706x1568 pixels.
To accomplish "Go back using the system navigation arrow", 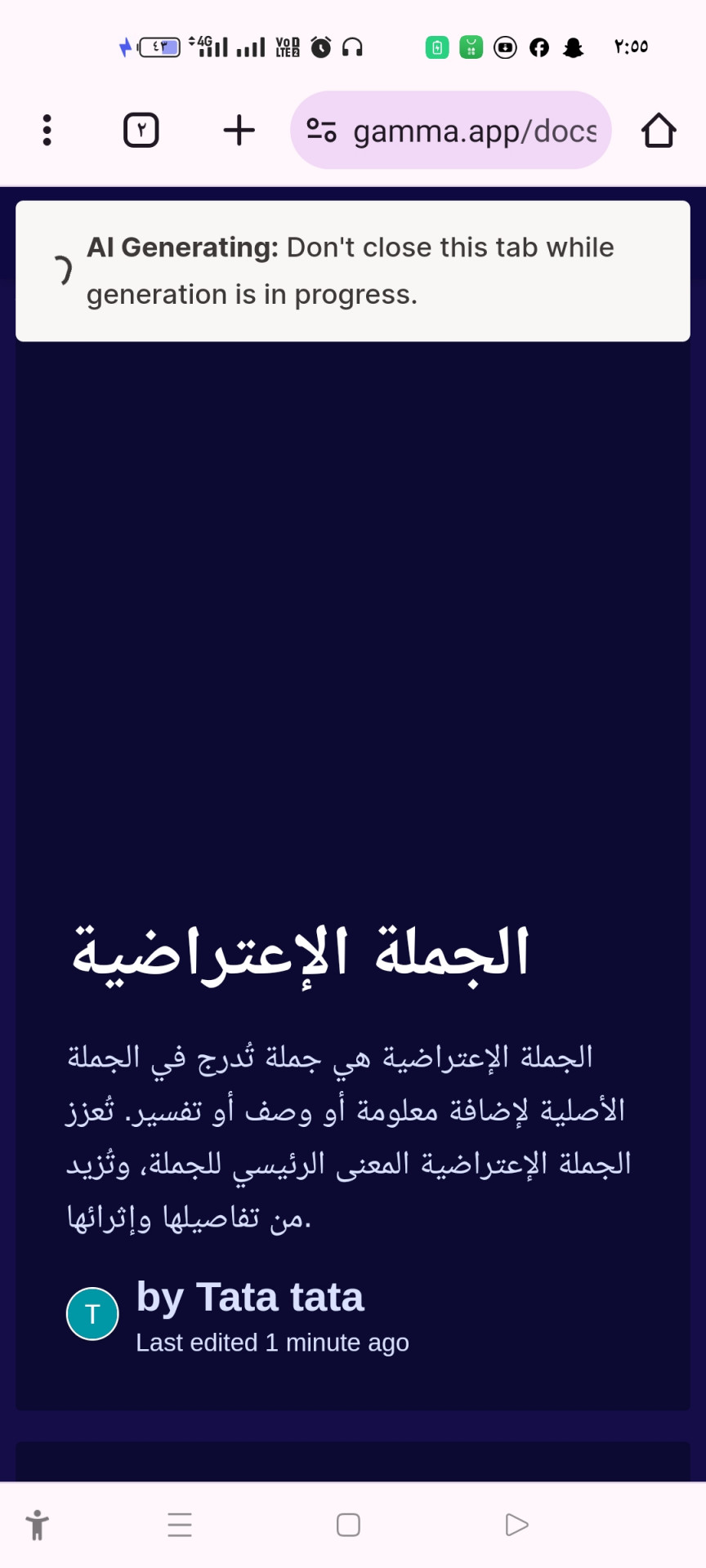I will point(516,1525).
